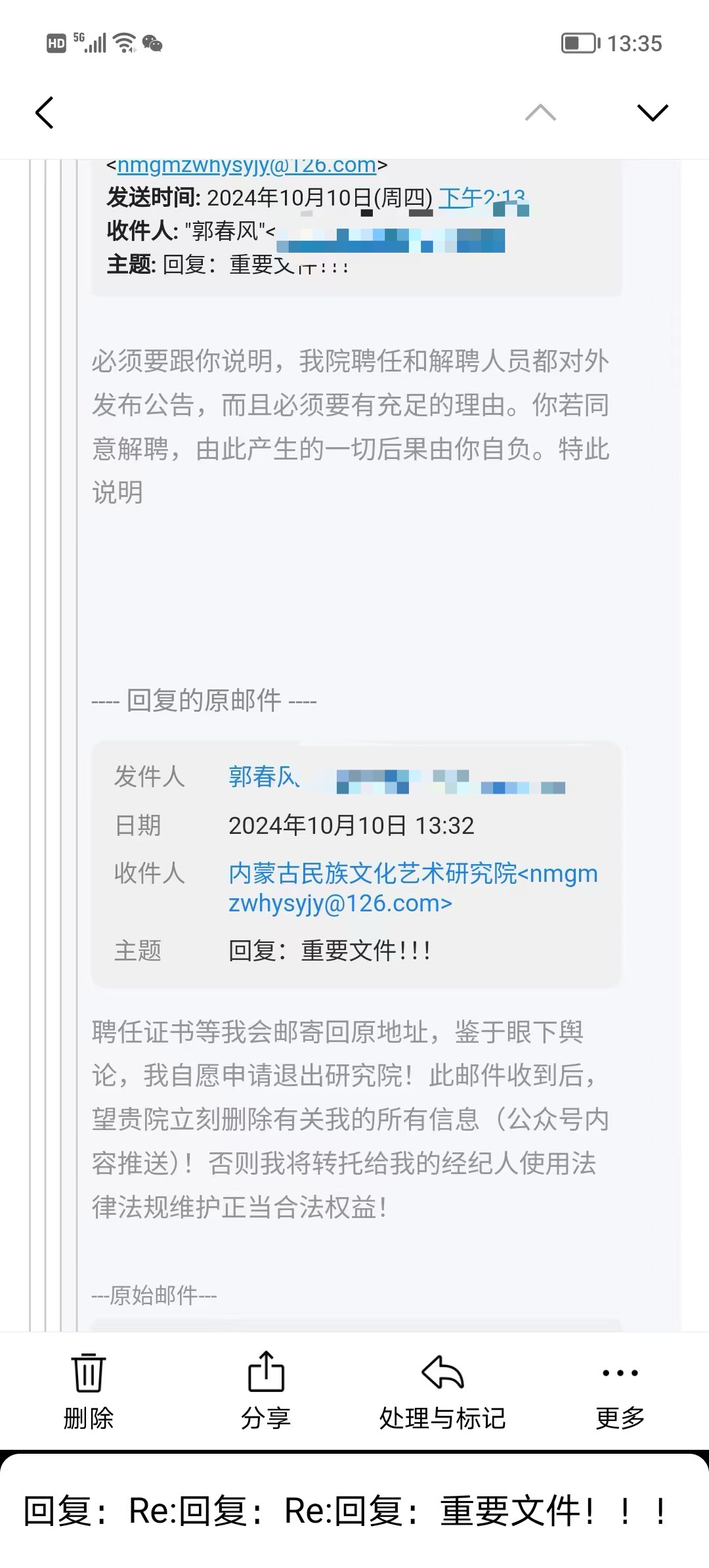Open the nmgmzwhysyjy@126.com link at top
The image size is (709, 1568).
pos(246,165)
